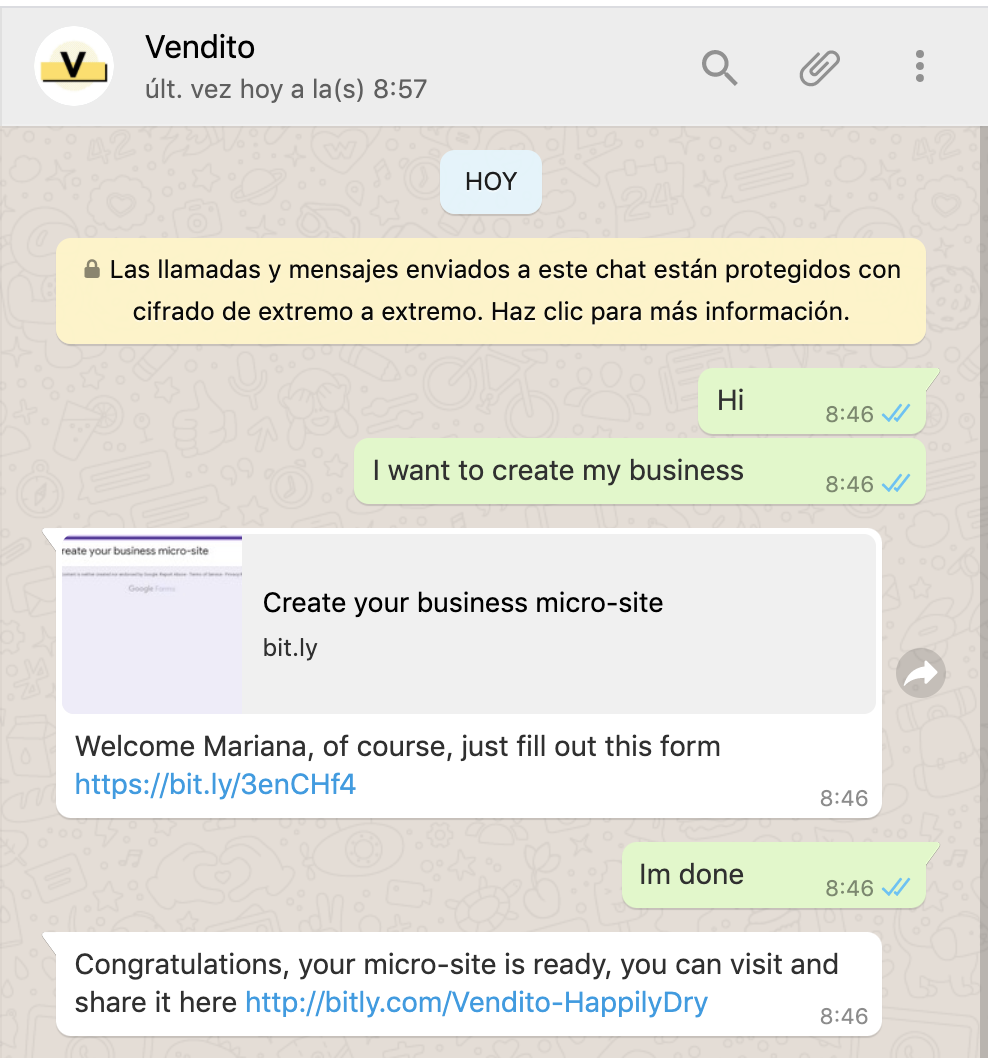Visit the bitly.com/Vendito-HappilyDry link
Viewport: 988px width, 1058px height.
point(476,1002)
